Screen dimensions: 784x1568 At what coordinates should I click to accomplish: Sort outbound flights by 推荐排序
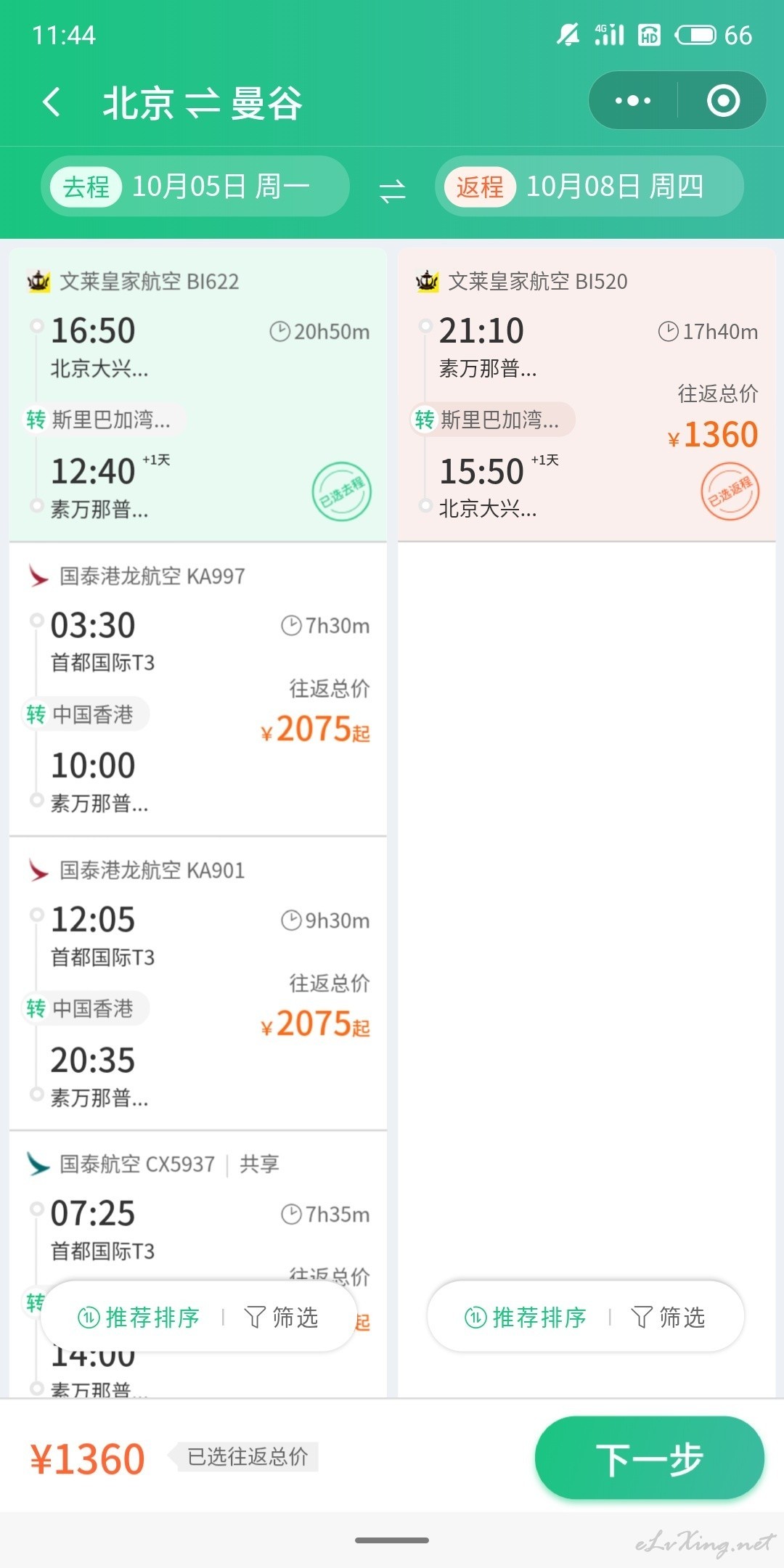139,1317
